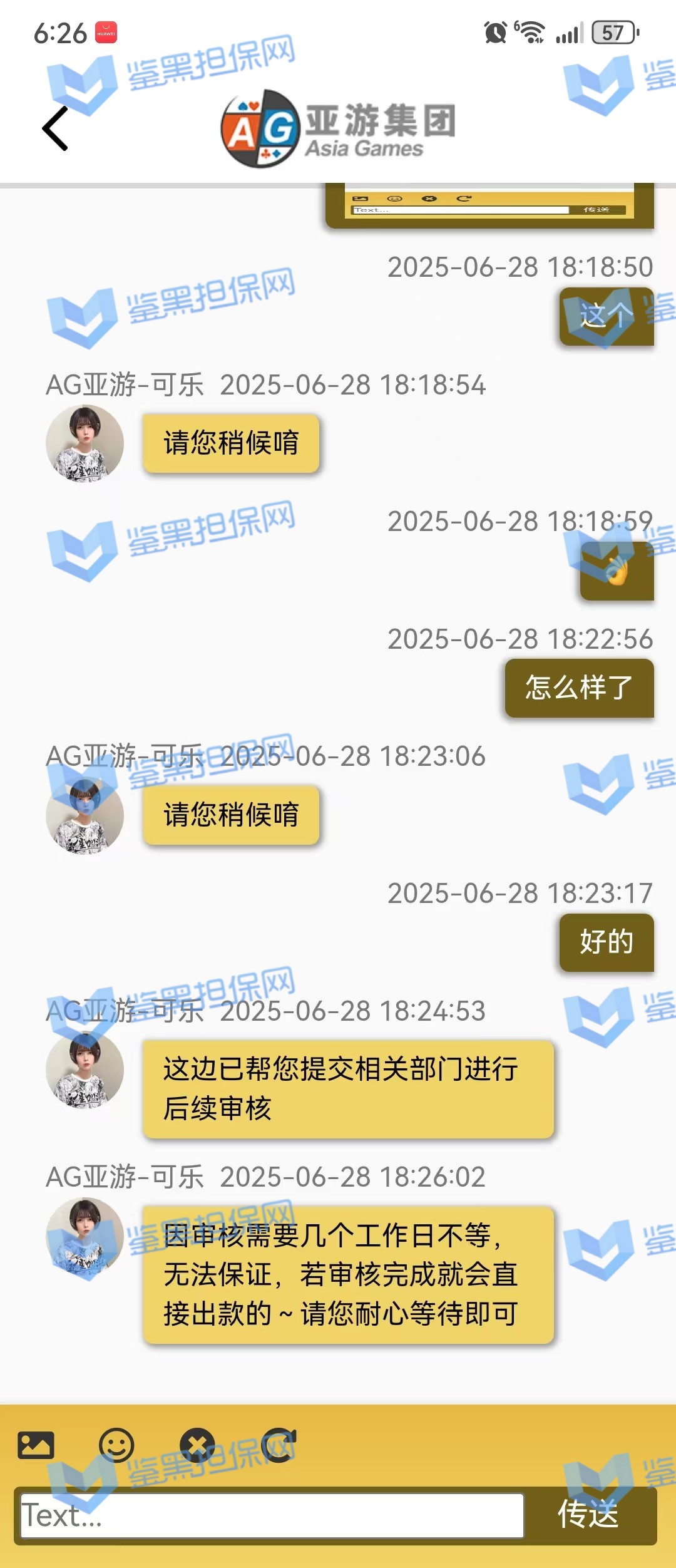
Task: Tap the X circle icon in toolbar
Action: [x=197, y=1445]
